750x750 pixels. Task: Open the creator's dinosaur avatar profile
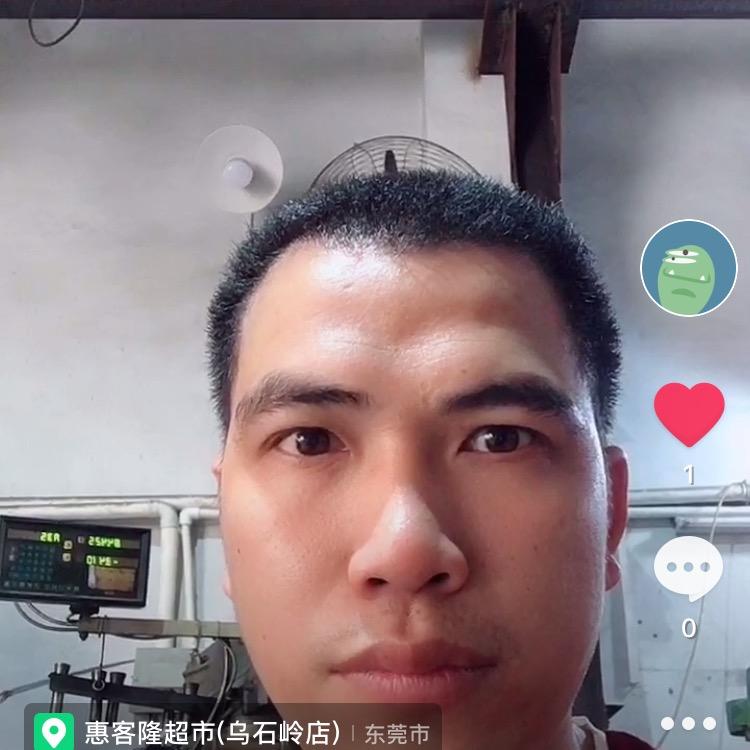(x=688, y=268)
